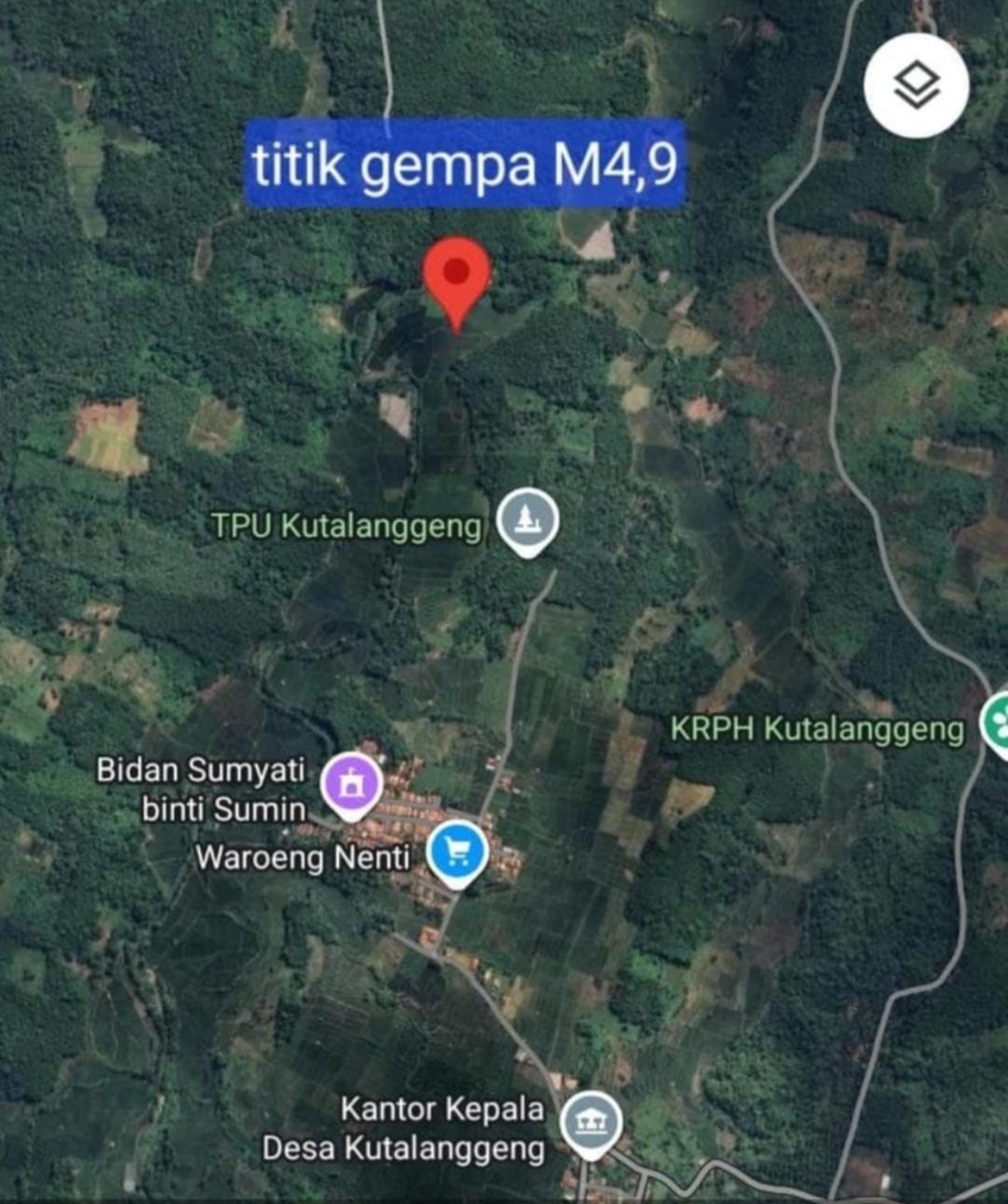View Kantor Kepala Desa Kutalanggeng marker
Screen dimensions: 1008x1204
pos(590,1121)
